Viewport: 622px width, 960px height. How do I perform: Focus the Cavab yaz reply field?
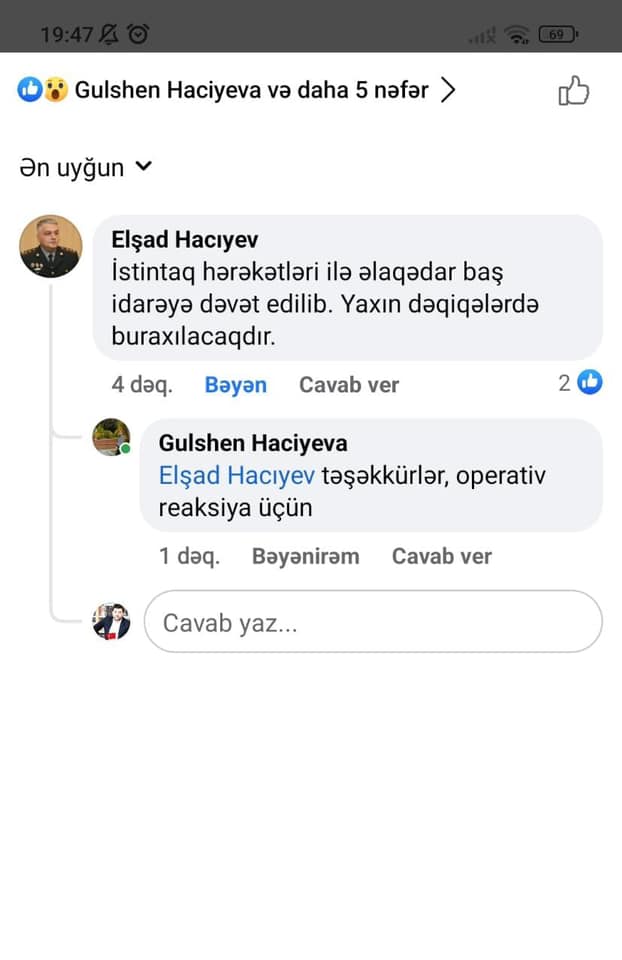click(x=373, y=623)
